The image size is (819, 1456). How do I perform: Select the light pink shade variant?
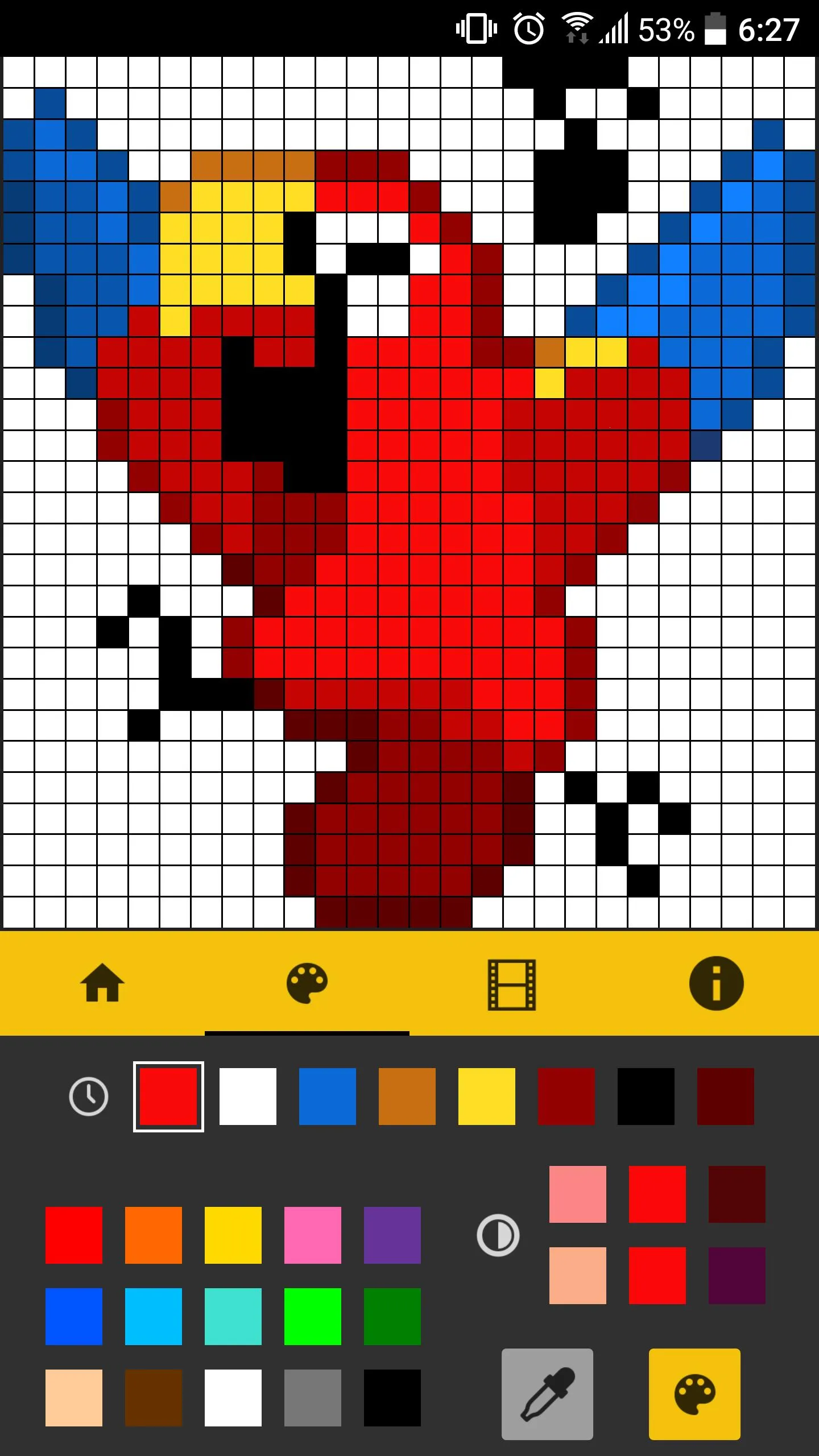(x=578, y=1194)
